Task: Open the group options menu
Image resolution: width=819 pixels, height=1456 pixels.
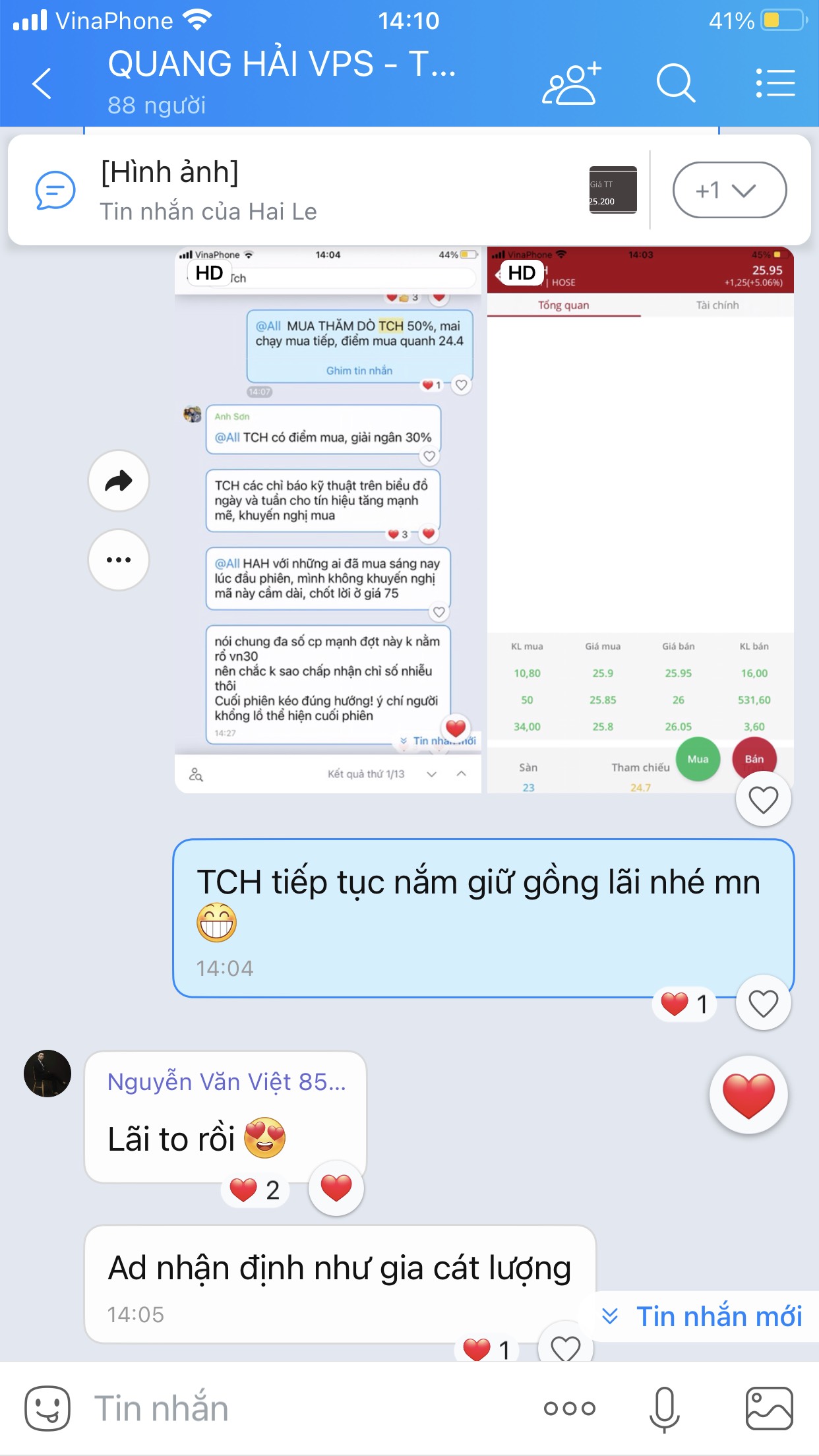Action: pos(775,84)
